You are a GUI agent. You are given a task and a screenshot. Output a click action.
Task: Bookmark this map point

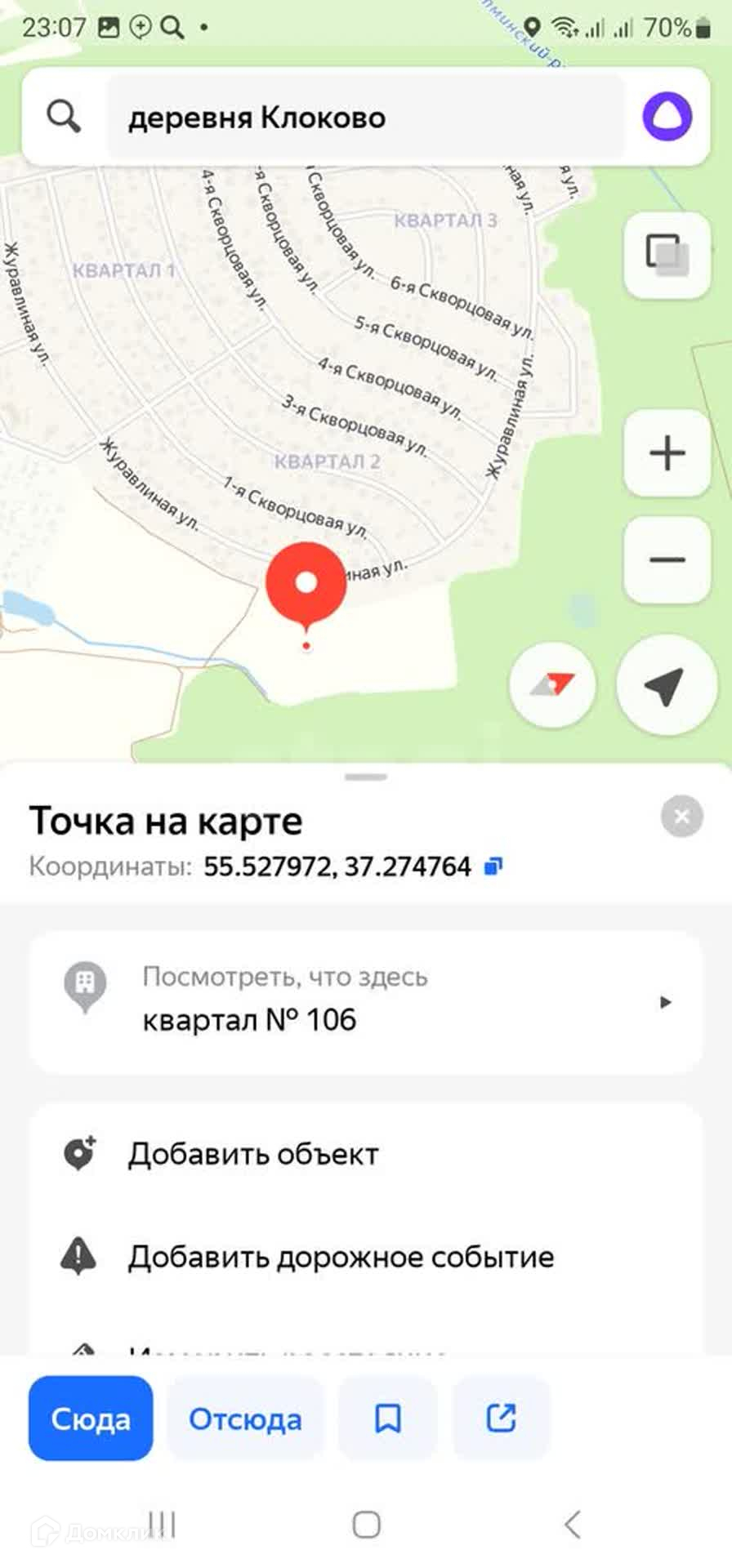tap(387, 1419)
